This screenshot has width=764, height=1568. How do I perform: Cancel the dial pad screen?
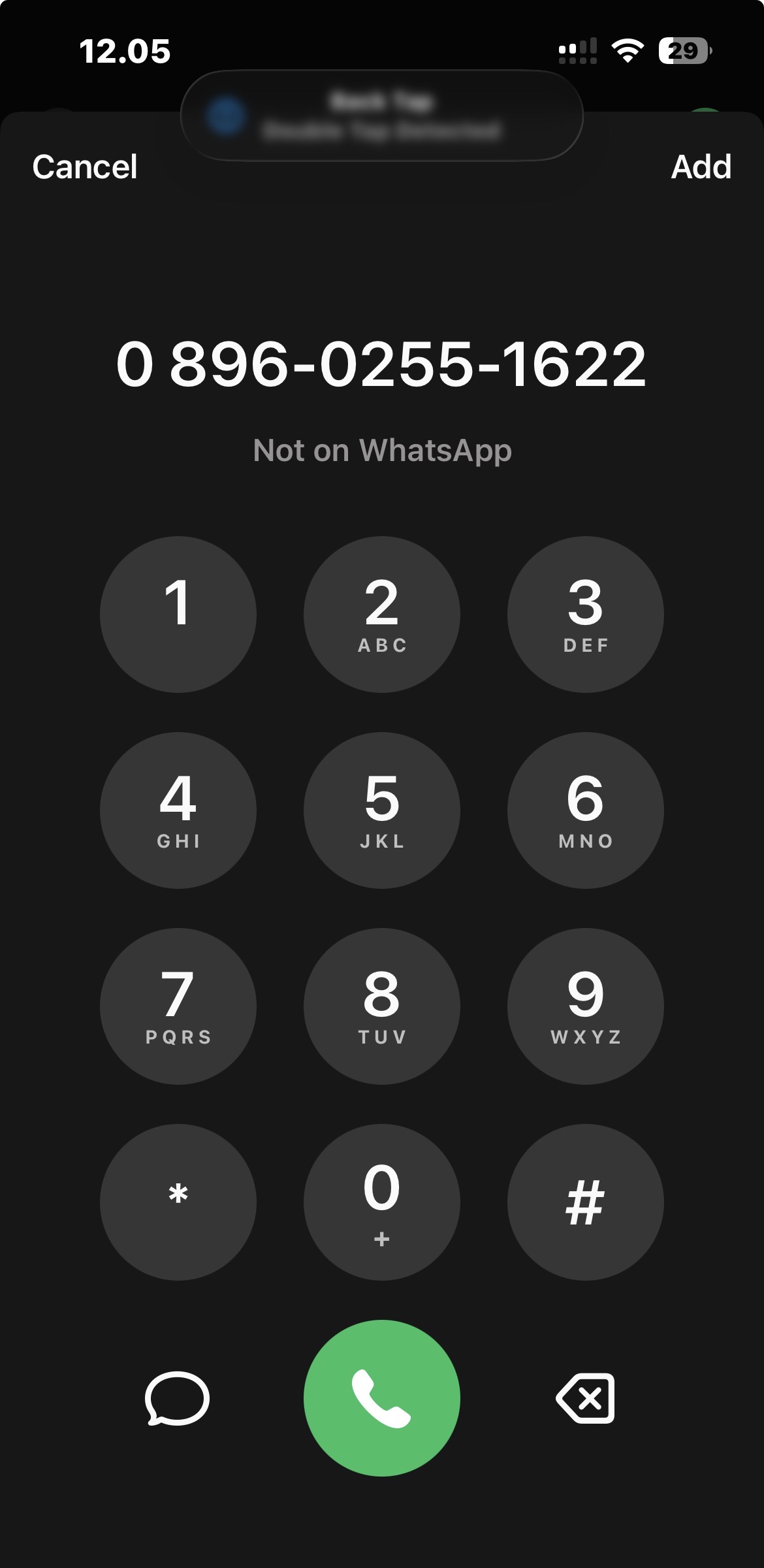pos(85,167)
